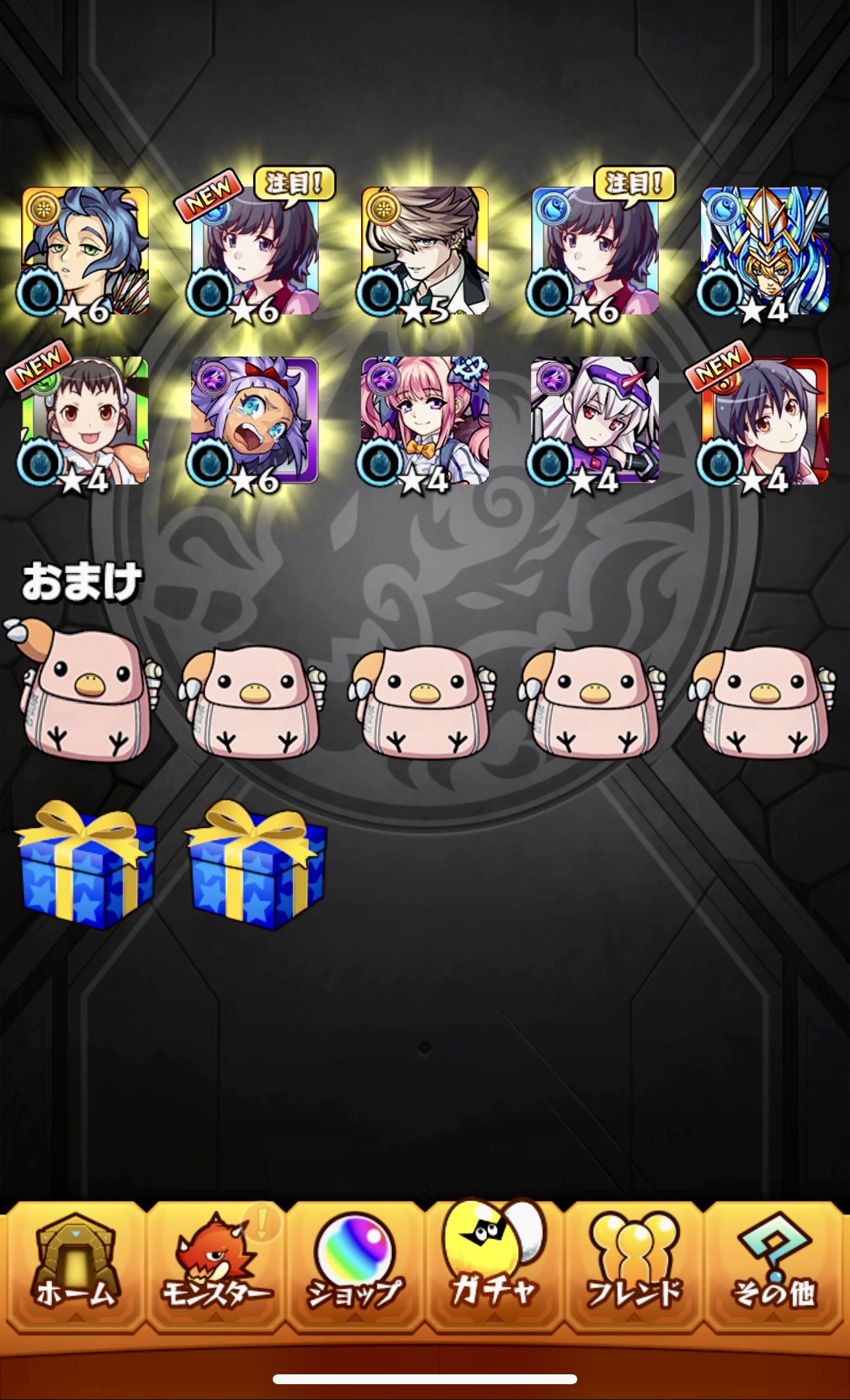This screenshot has height=1400, width=850.
Task: Open the crying purple-haired ★6 character
Action: pyautogui.click(x=255, y=421)
